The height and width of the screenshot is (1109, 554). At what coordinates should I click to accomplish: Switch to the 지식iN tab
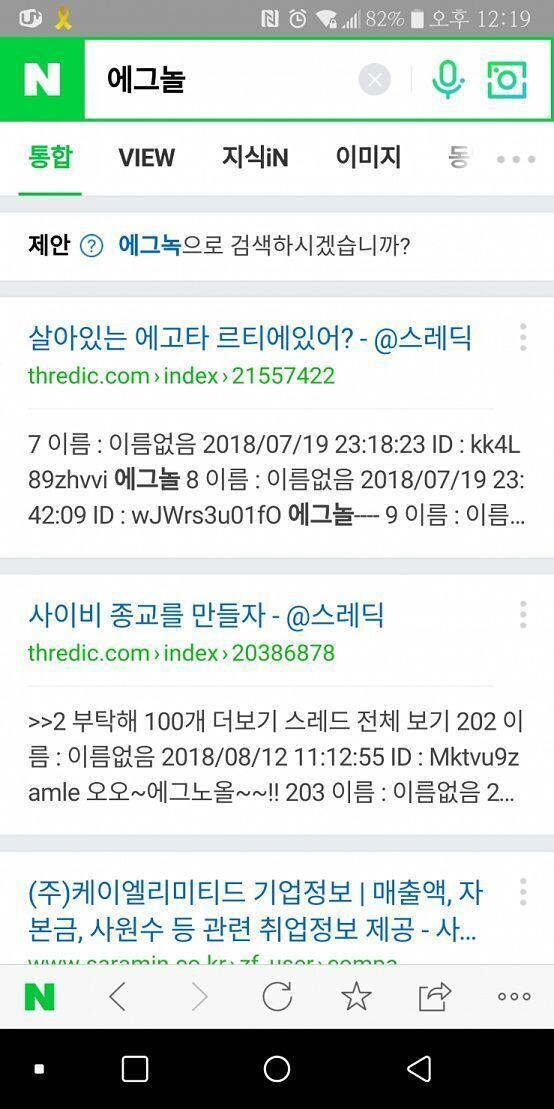point(255,158)
